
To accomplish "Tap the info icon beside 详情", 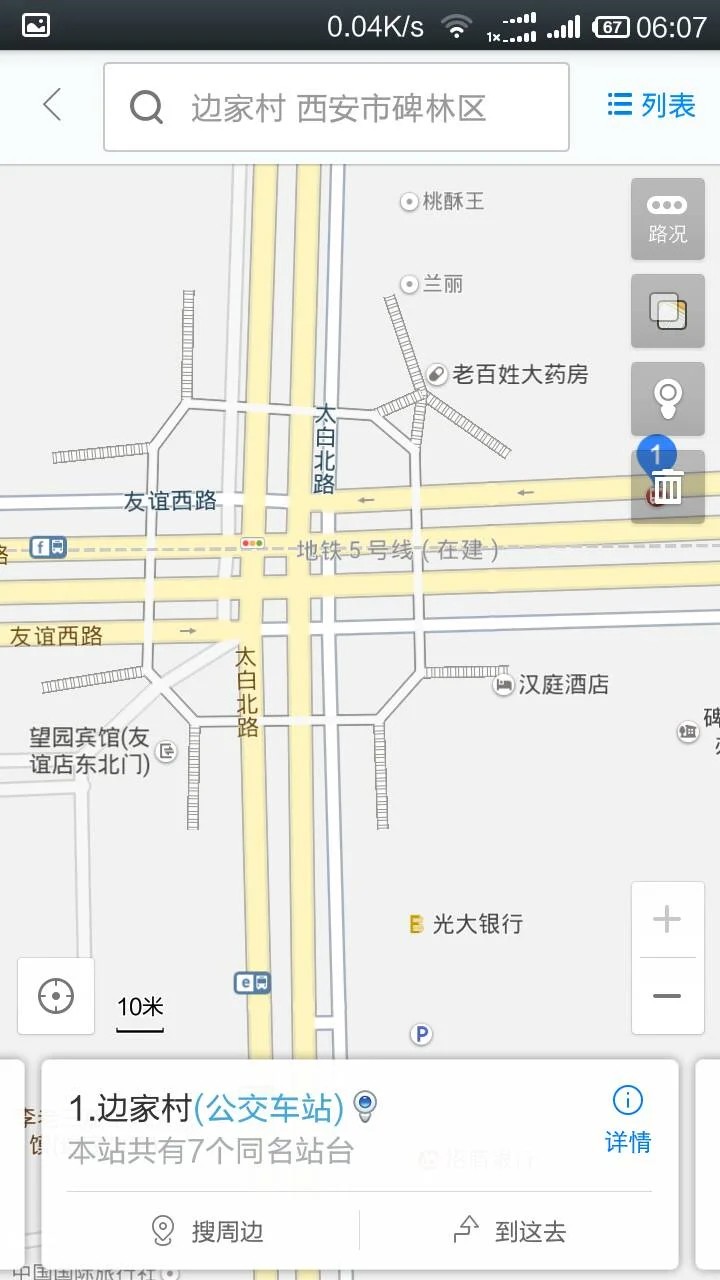I will [627, 1098].
